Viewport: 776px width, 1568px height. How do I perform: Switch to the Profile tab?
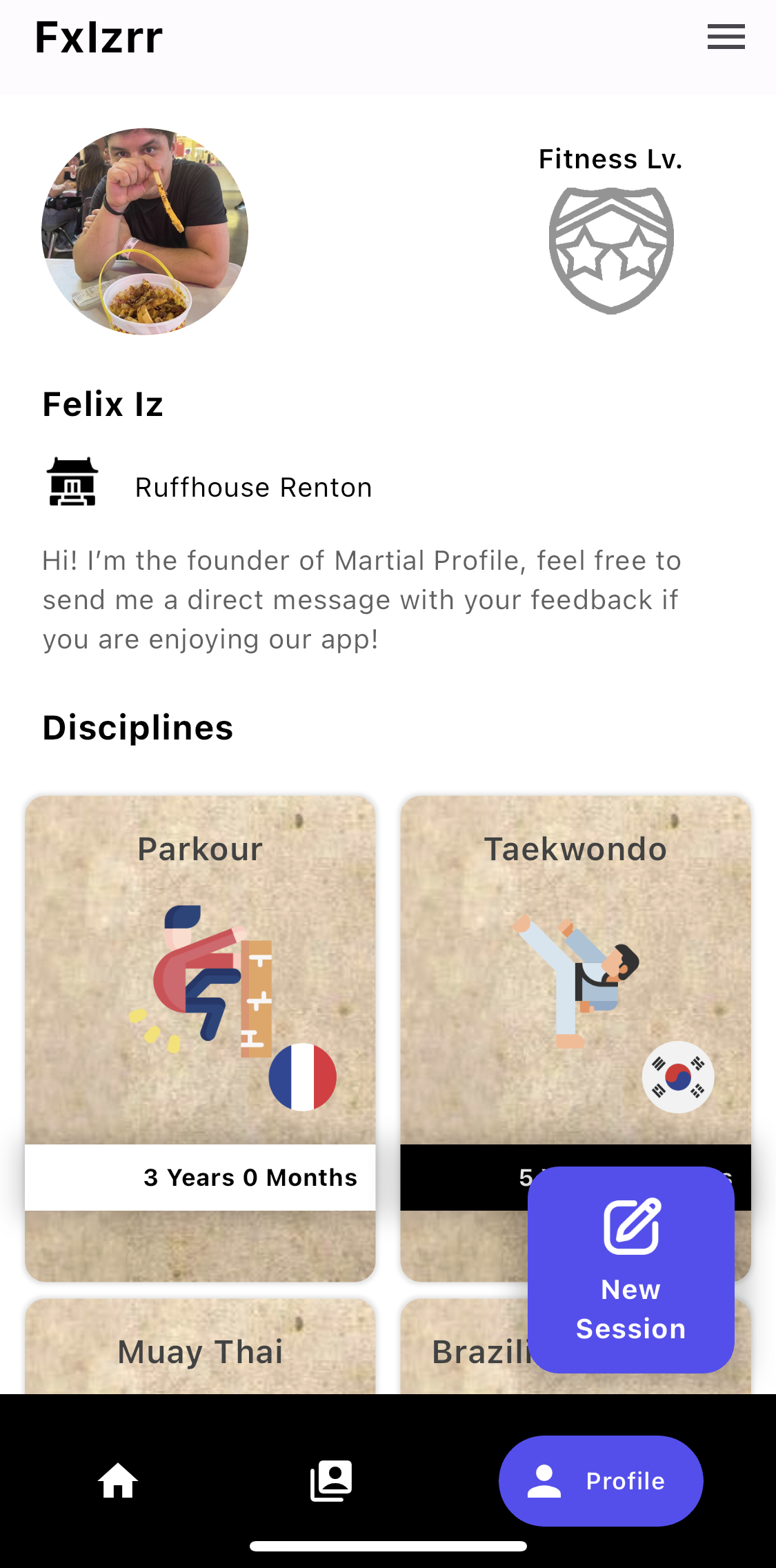601,1480
